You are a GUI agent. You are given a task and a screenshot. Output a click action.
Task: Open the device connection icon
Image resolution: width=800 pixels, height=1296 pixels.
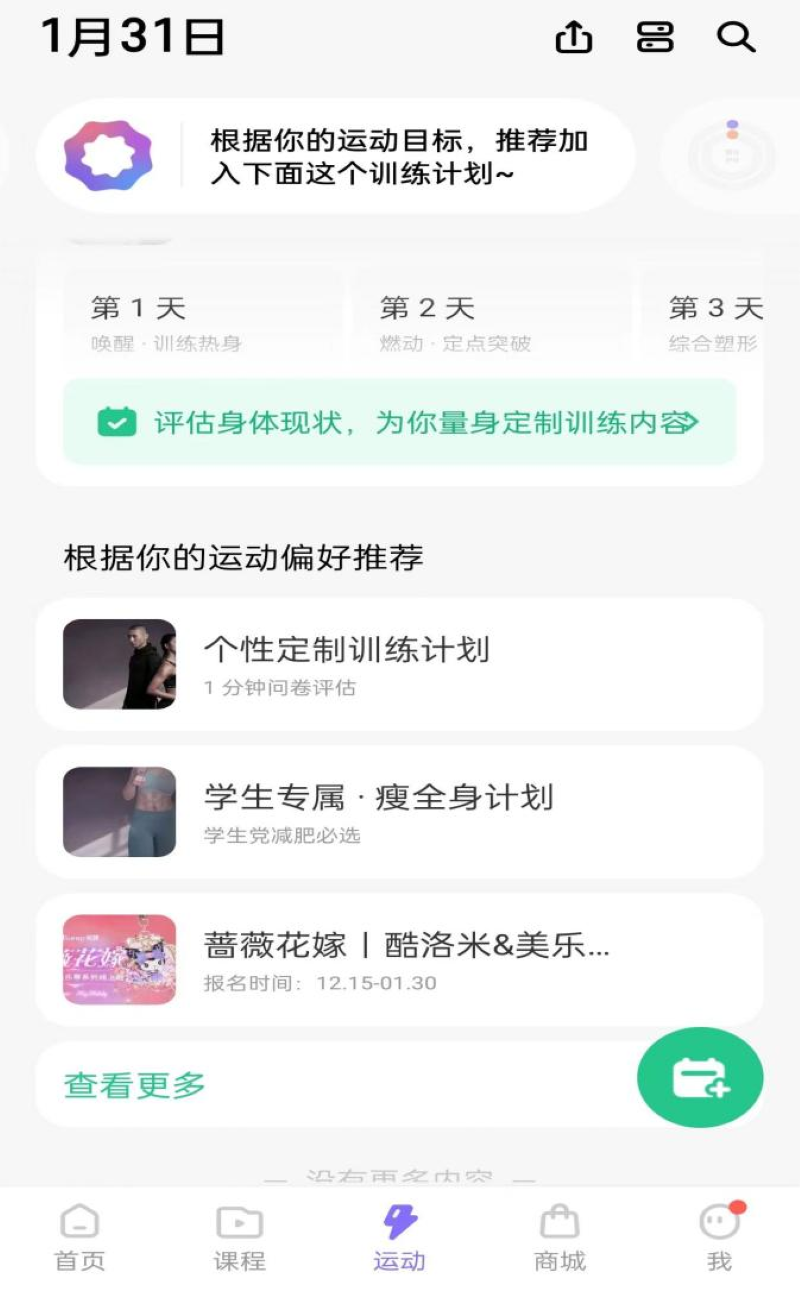coord(655,38)
